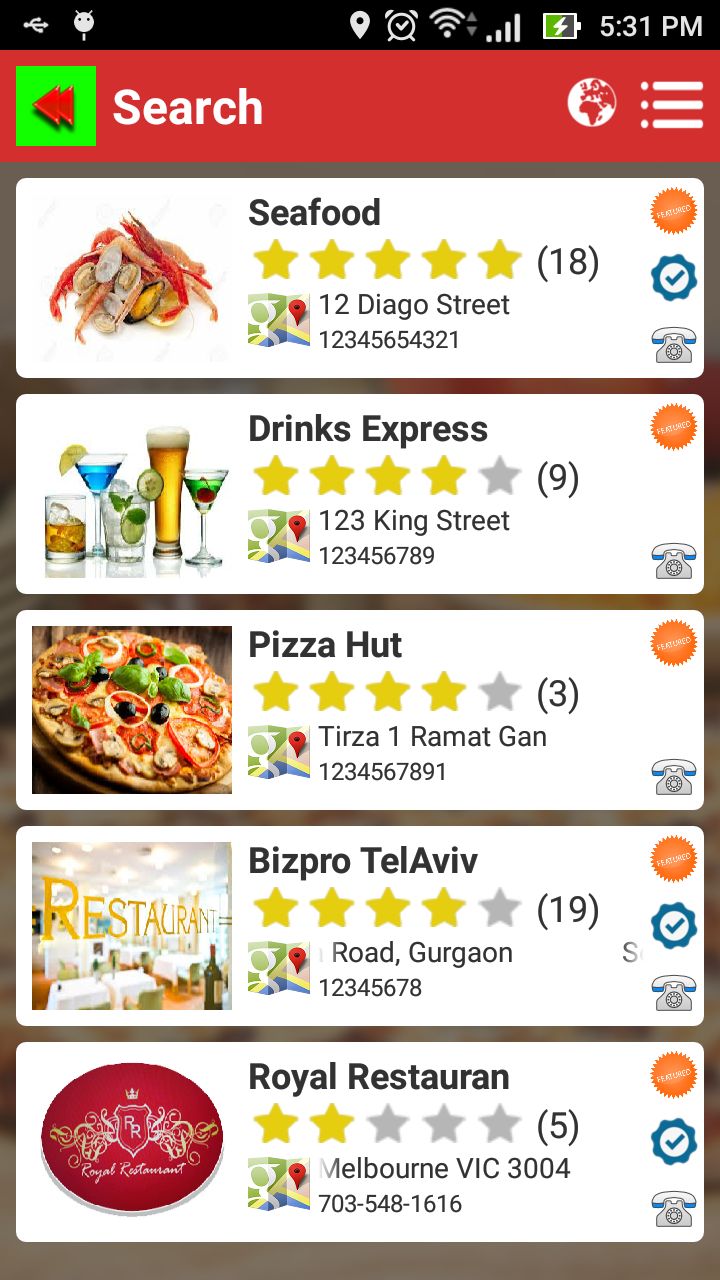Go back using the red rewind arrow

[56, 106]
